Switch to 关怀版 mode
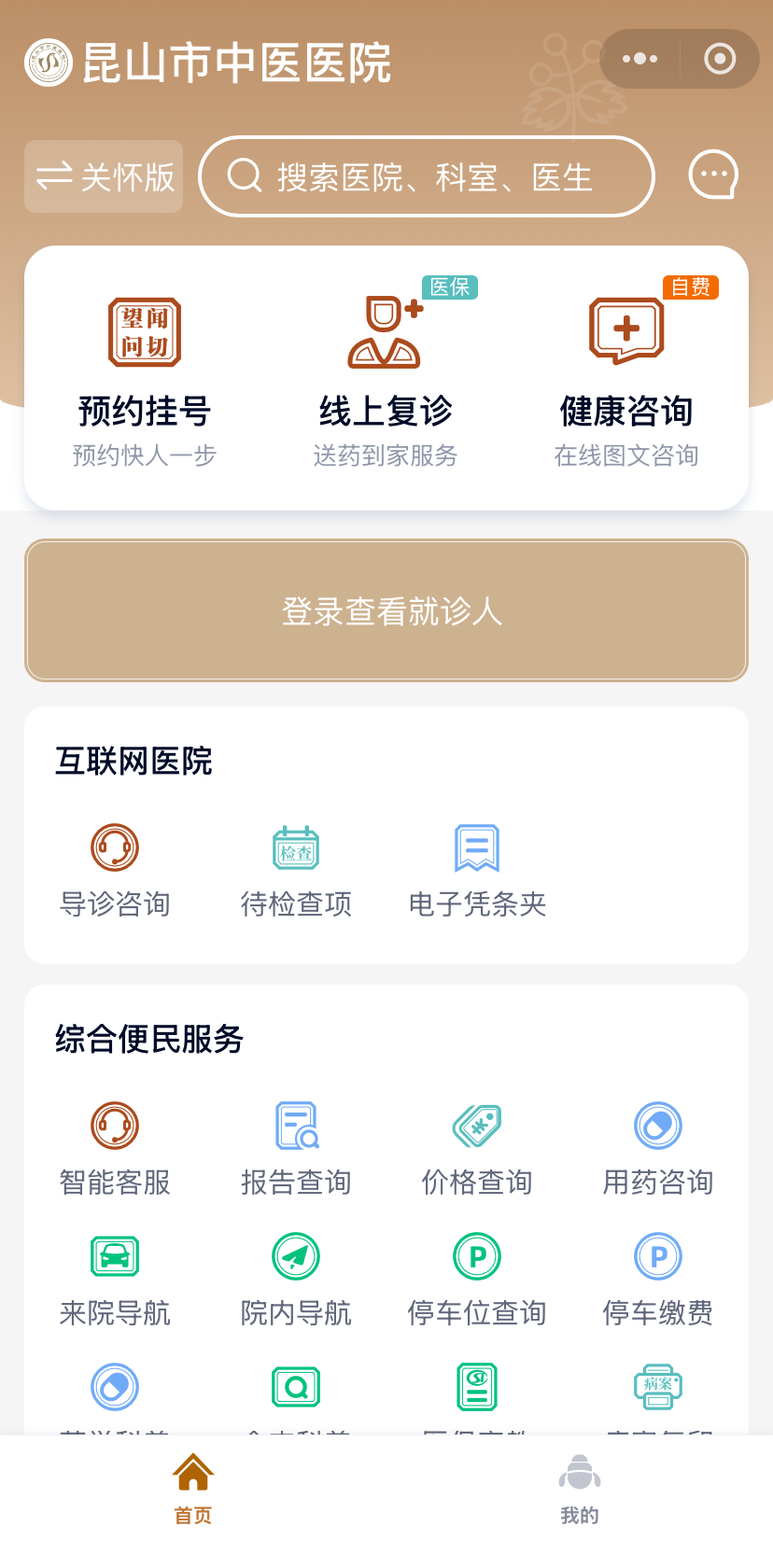The height and width of the screenshot is (1568, 773). pos(104,176)
